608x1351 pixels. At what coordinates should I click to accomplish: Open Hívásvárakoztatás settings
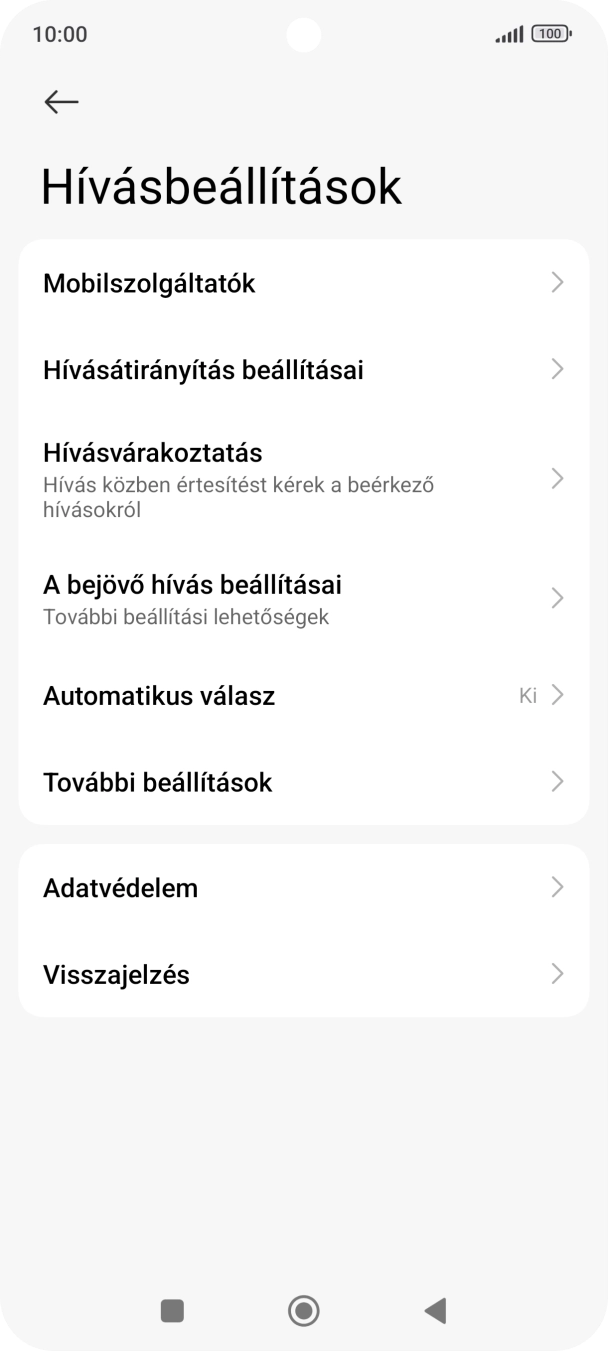(x=303, y=479)
